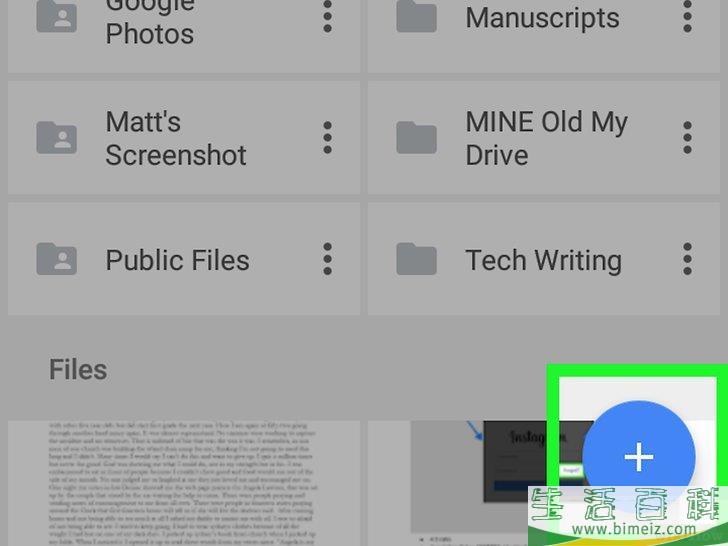Open more options for Google Photos folder

[327, 17]
